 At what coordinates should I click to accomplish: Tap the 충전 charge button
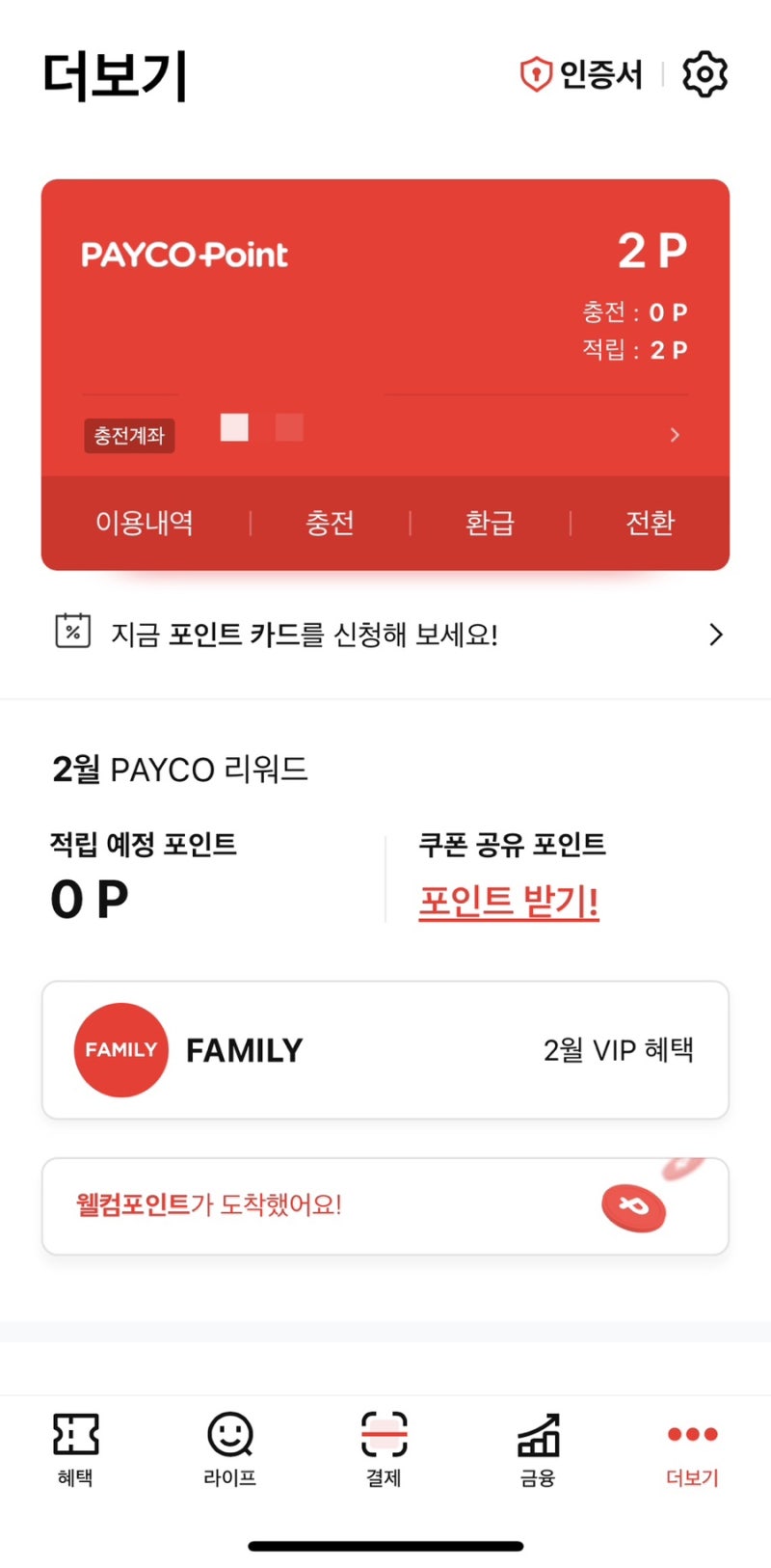coord(331,523)
